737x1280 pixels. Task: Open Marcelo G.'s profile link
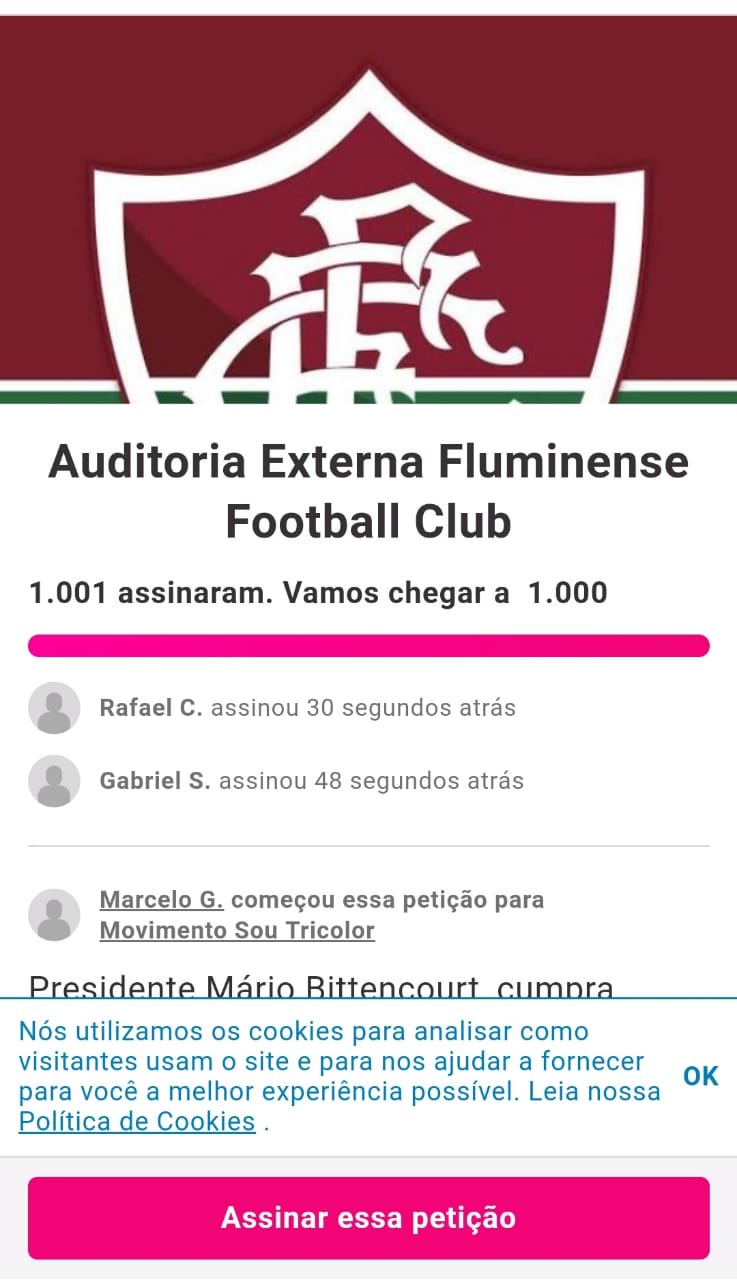coord(162,899)
